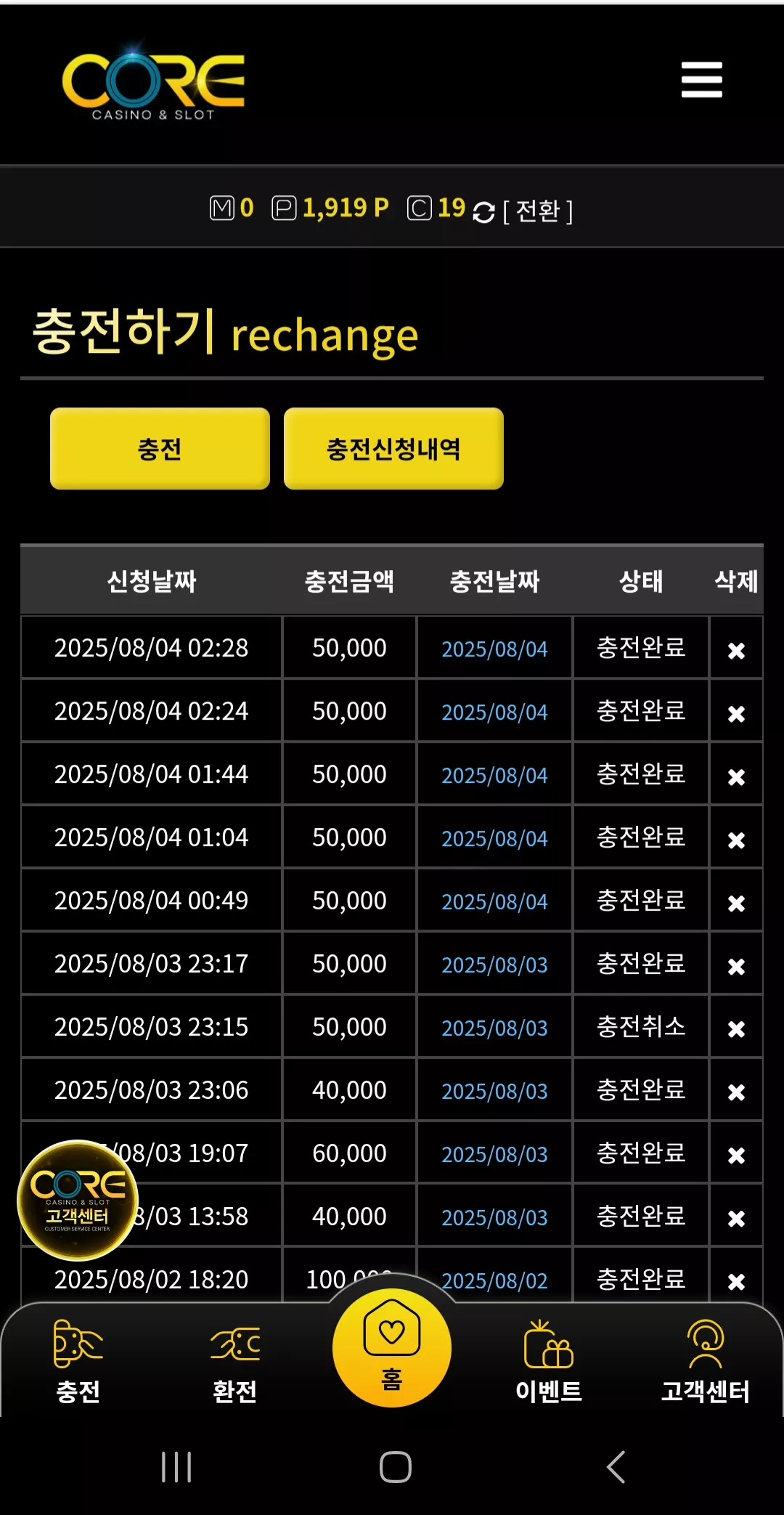Delete the 2025/08/04 02:28 request
Screen dimensions: 784x1515
[x=736, y=650]
